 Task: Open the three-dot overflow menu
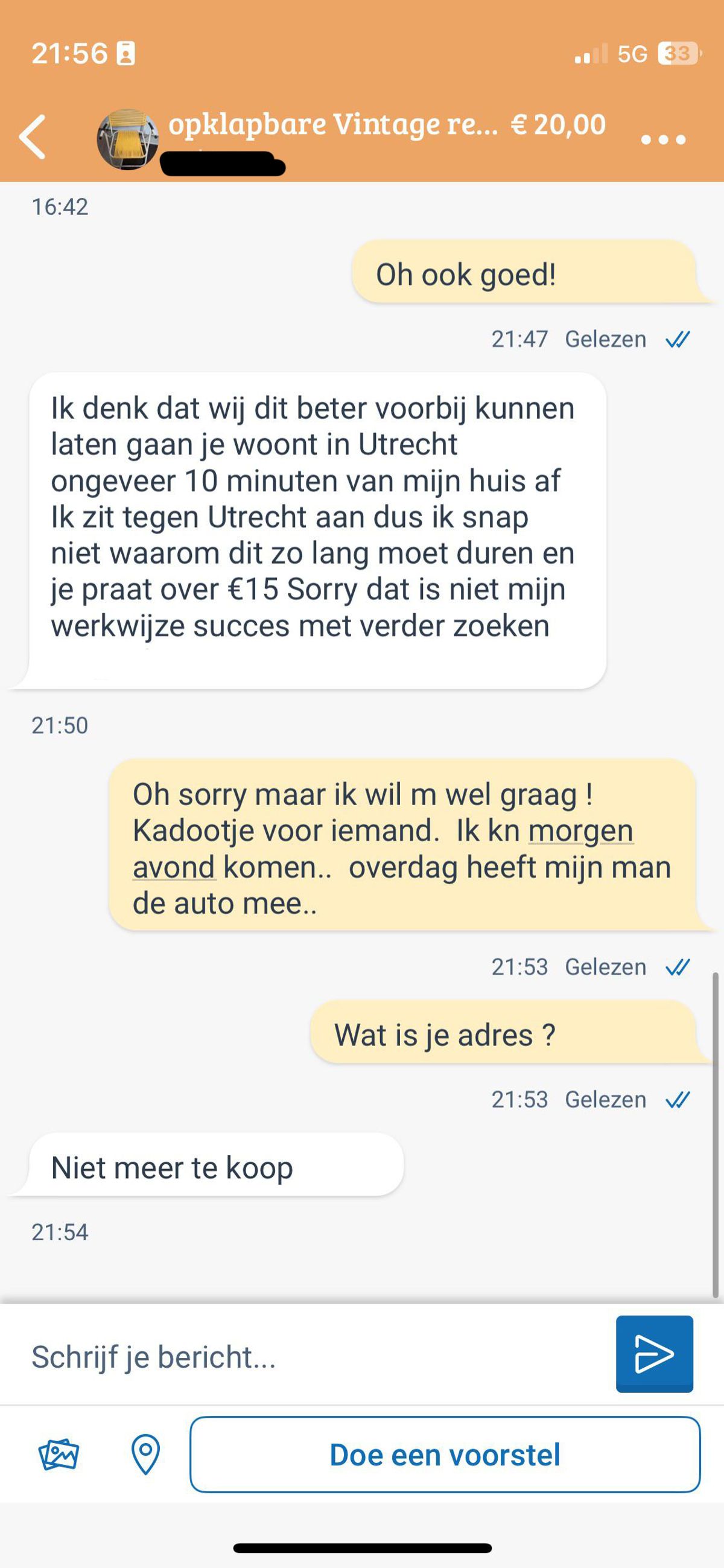(663, 139)
